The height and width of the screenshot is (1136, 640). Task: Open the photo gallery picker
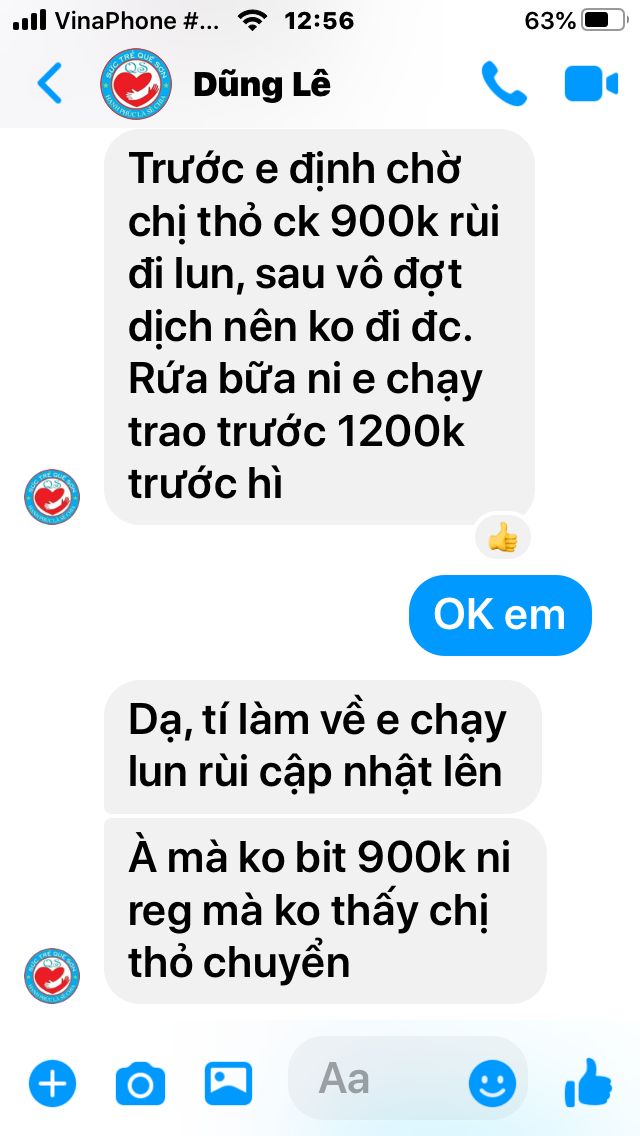[x=228, y=1082]
